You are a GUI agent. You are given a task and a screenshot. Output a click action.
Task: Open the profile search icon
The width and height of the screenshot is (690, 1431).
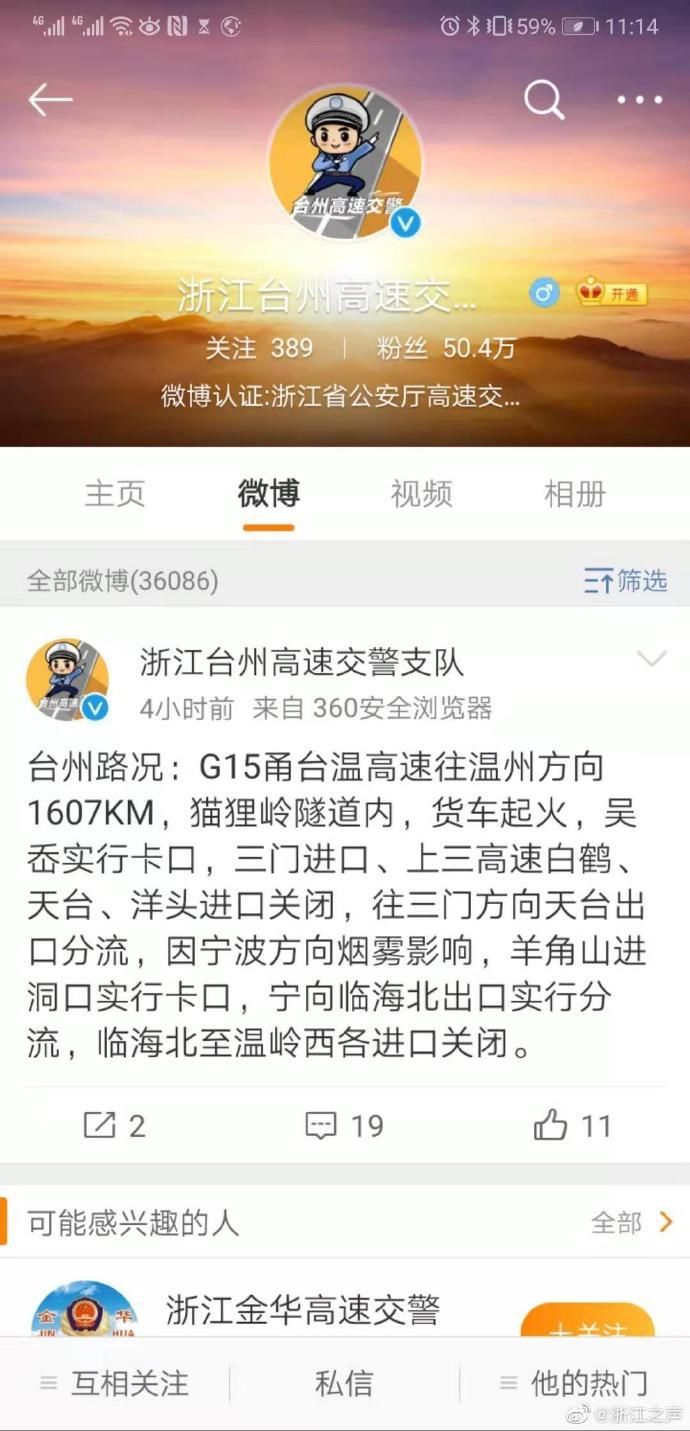[544, 99]
